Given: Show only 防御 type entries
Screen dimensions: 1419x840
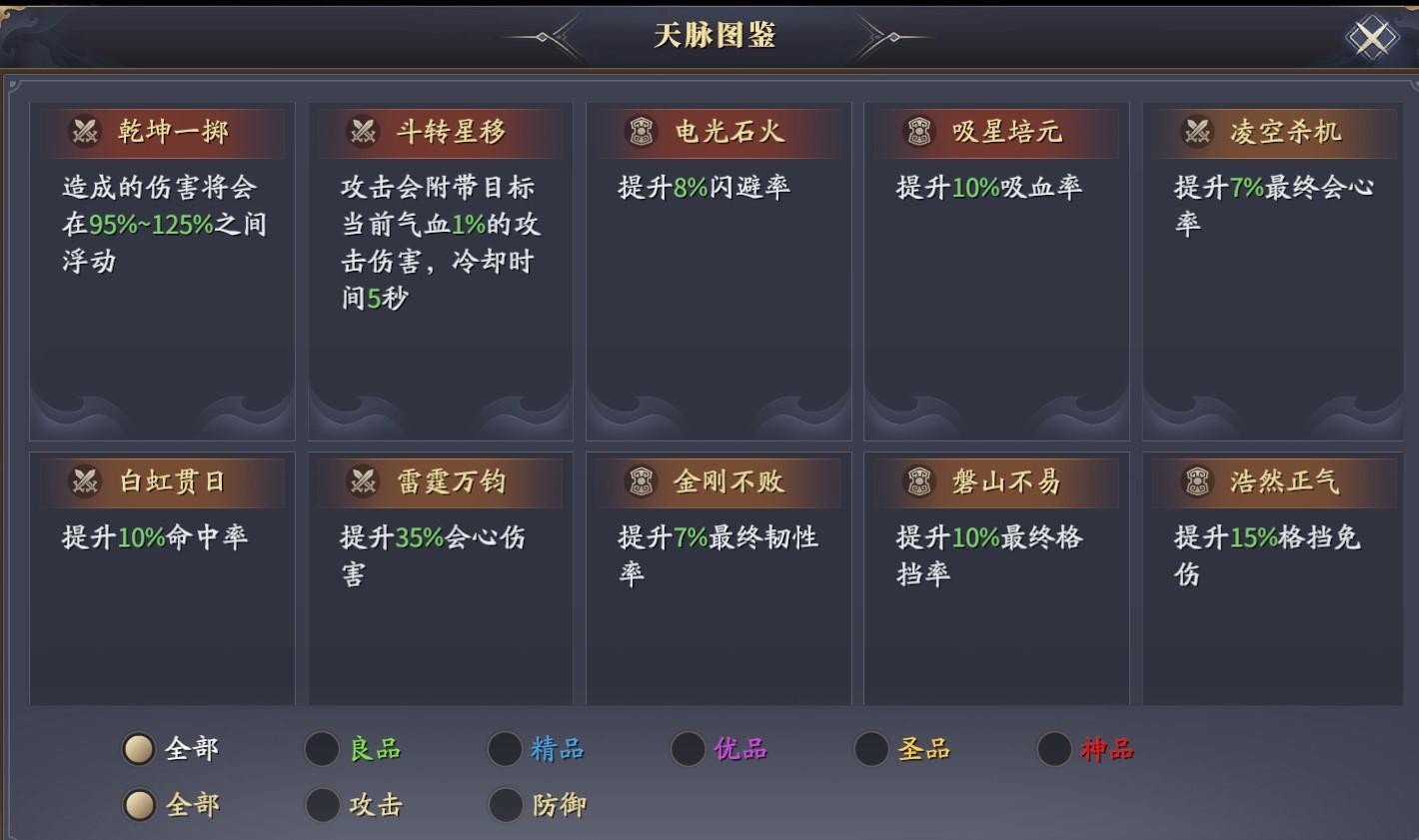Looking at the screenshot, I should click(x=505, y=804).
